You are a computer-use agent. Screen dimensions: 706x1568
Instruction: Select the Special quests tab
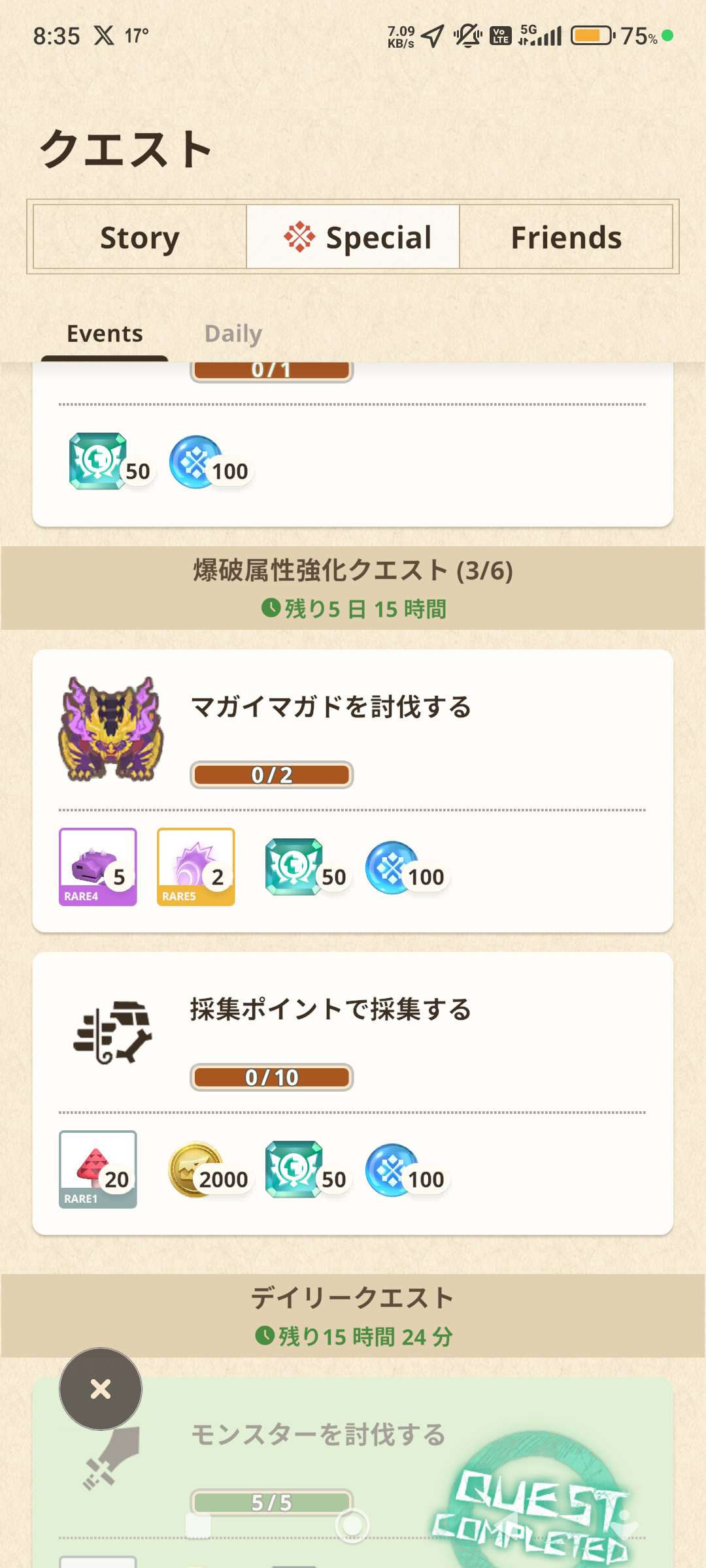pyautogui.click(x=353, y=237)
